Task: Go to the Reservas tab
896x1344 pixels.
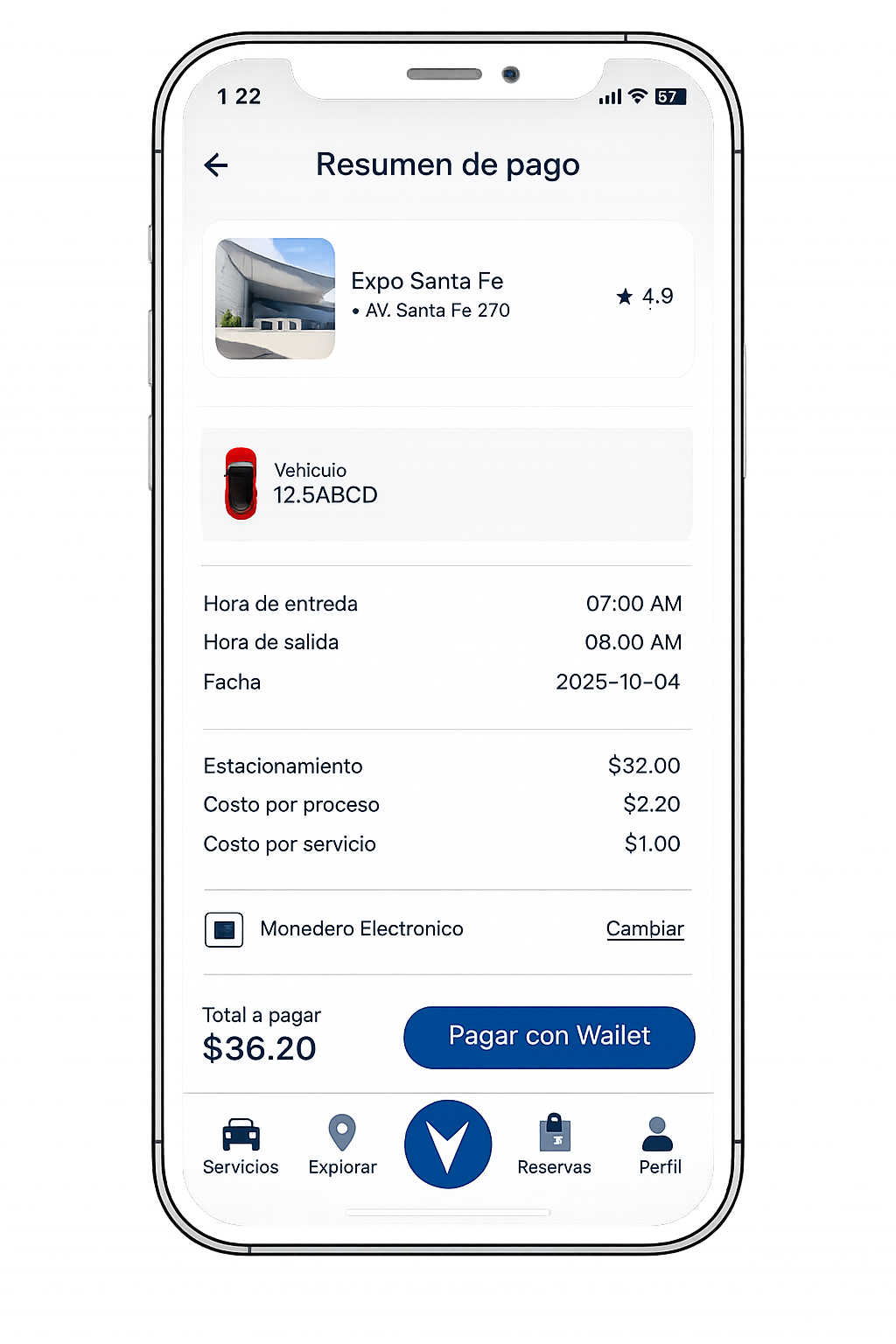Action: 554,1146
